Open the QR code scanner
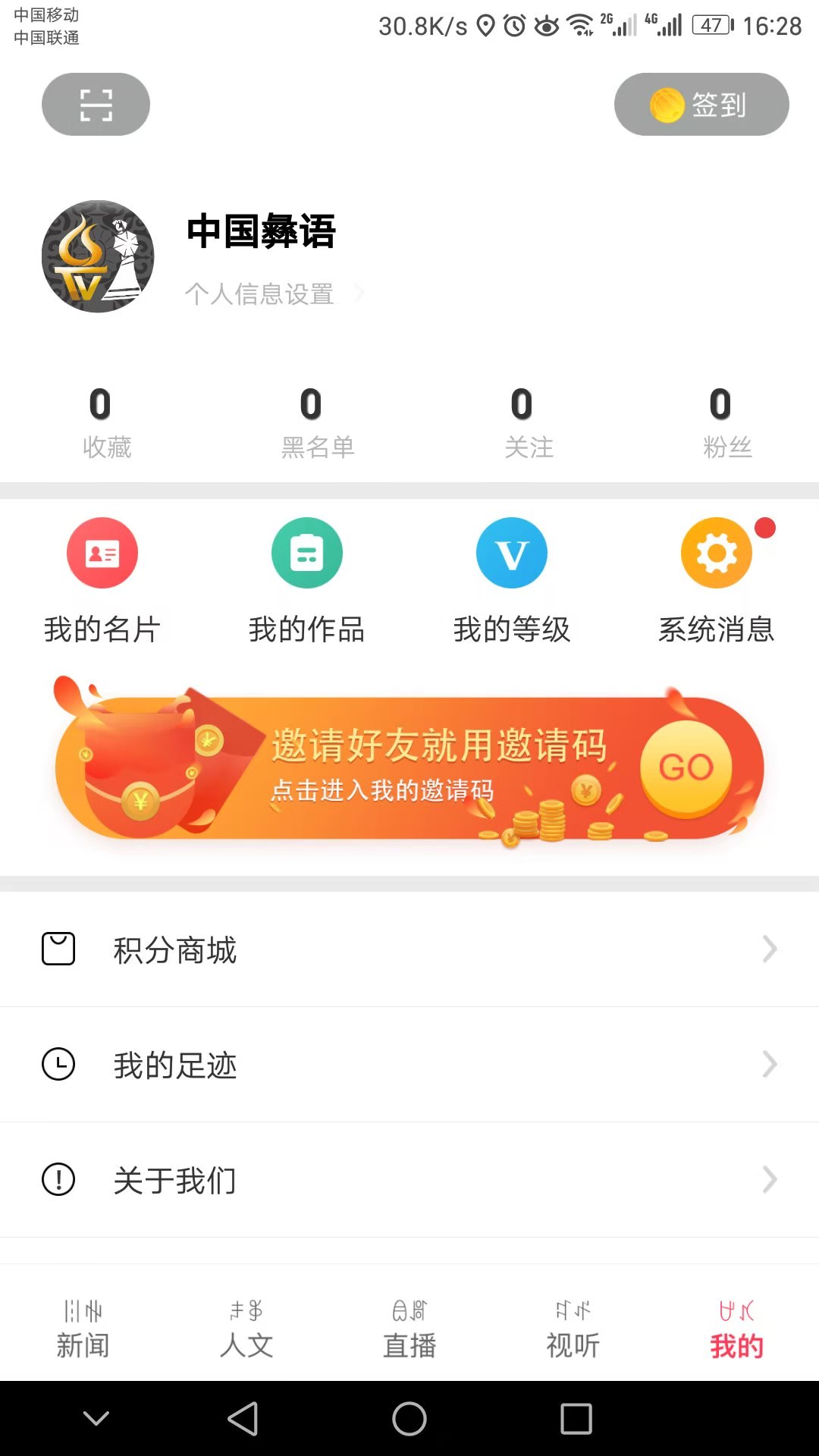This screenshot has height=1456, width=819. (95, 104)
